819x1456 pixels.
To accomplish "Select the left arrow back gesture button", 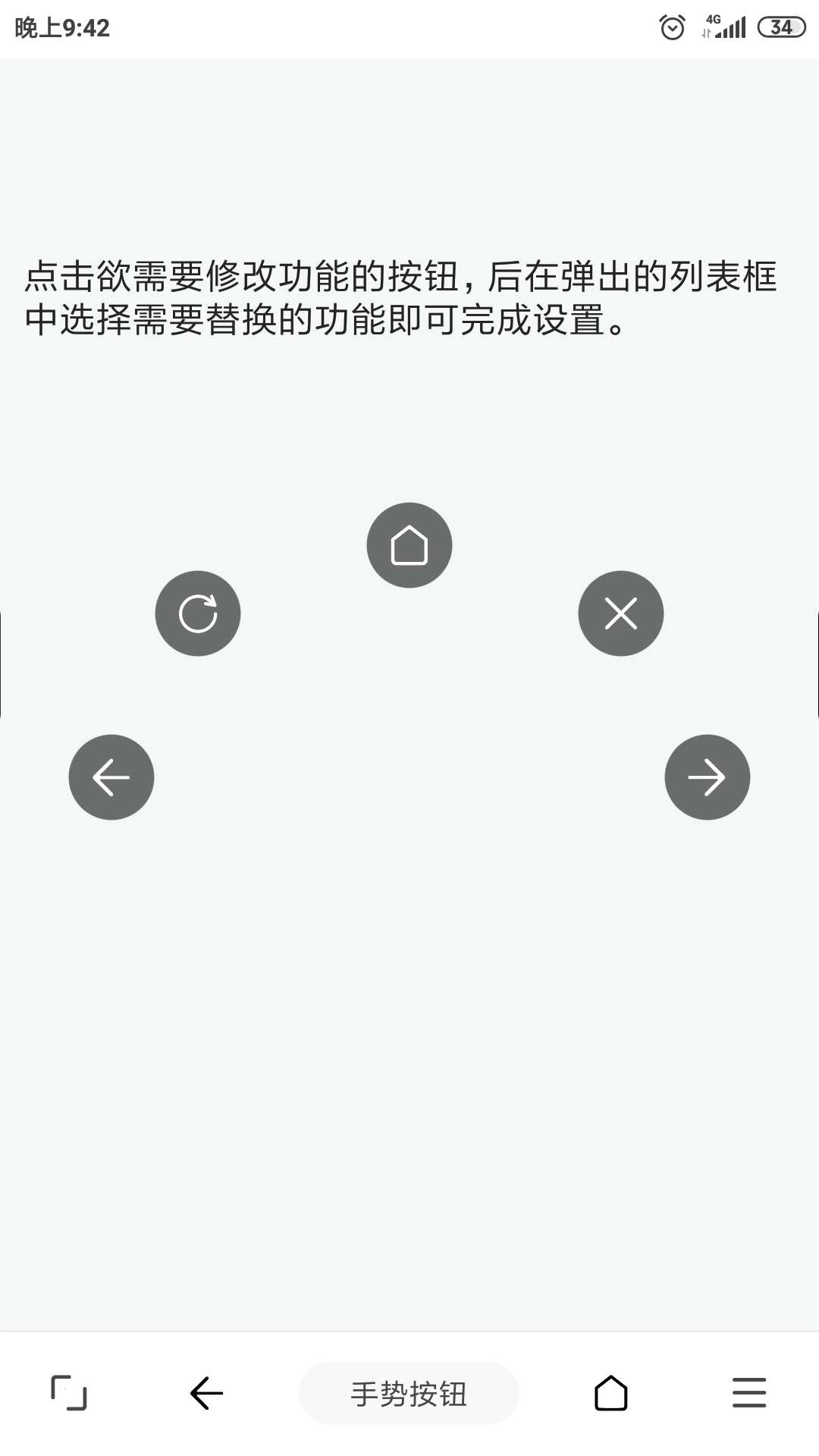I will point(111,777).
